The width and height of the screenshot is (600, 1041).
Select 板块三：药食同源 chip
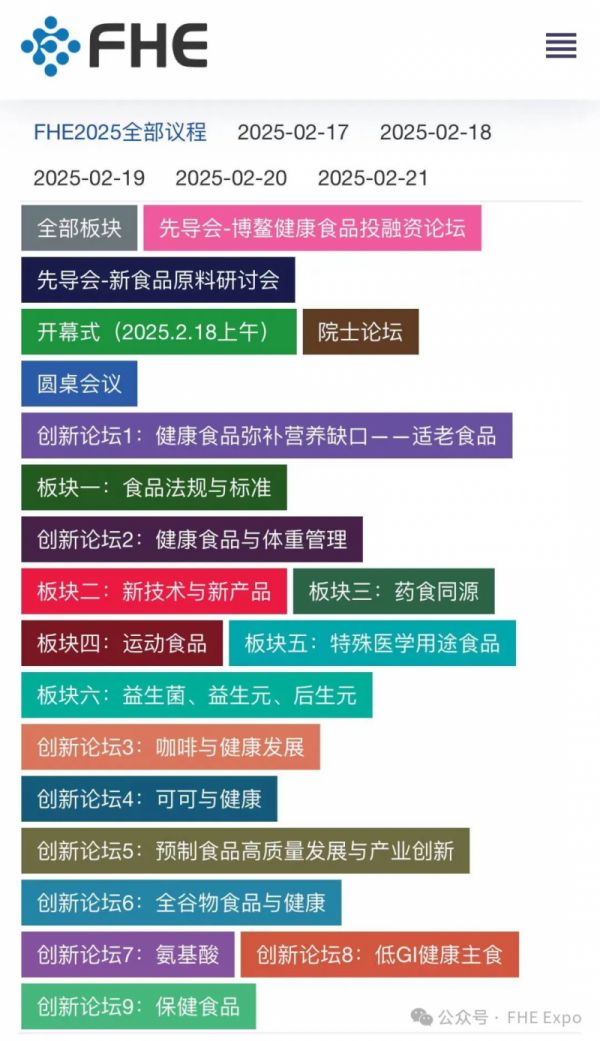(x=393, y=591)
